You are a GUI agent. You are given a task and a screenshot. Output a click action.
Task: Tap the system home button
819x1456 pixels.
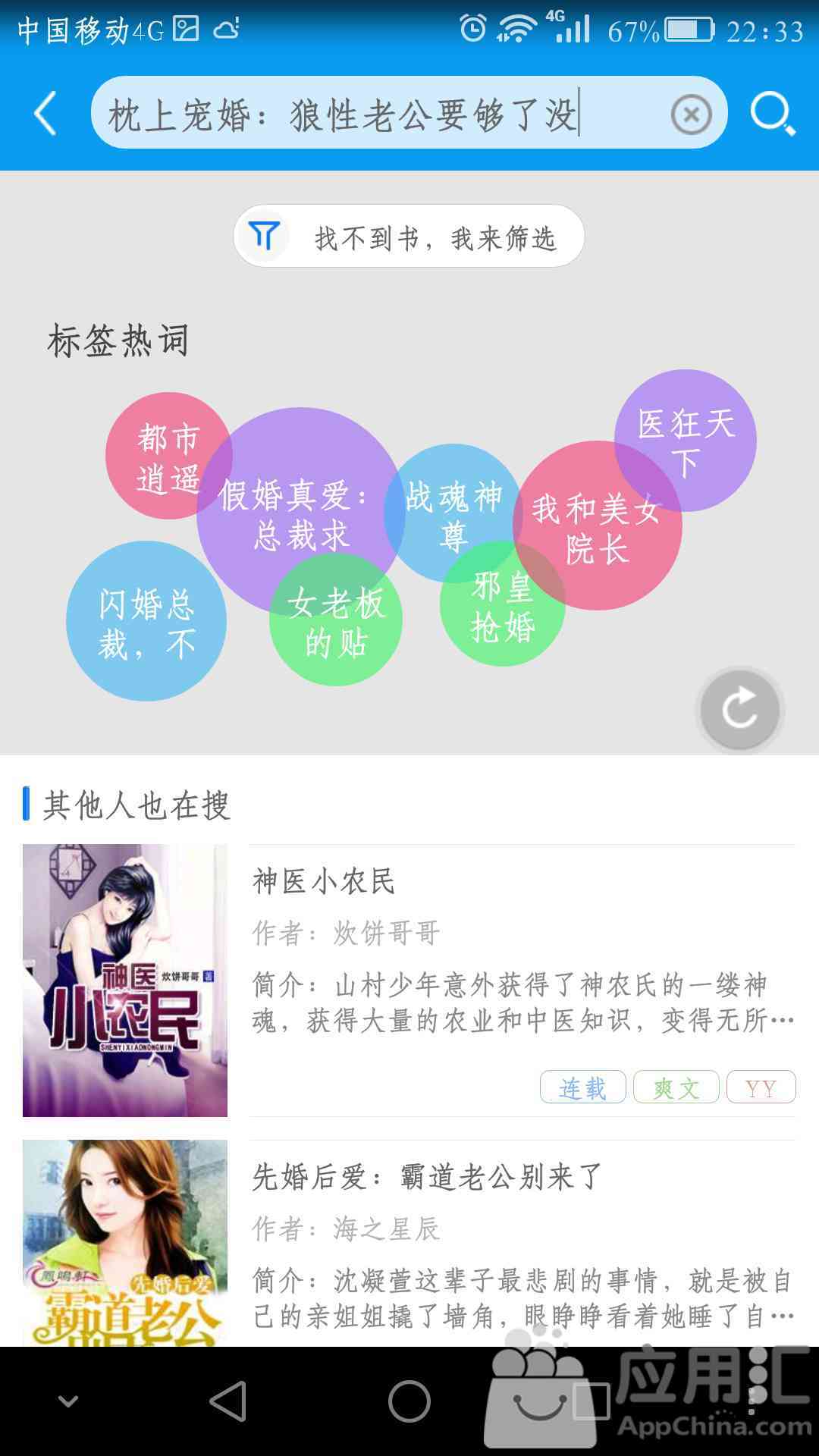[409, 1401]
